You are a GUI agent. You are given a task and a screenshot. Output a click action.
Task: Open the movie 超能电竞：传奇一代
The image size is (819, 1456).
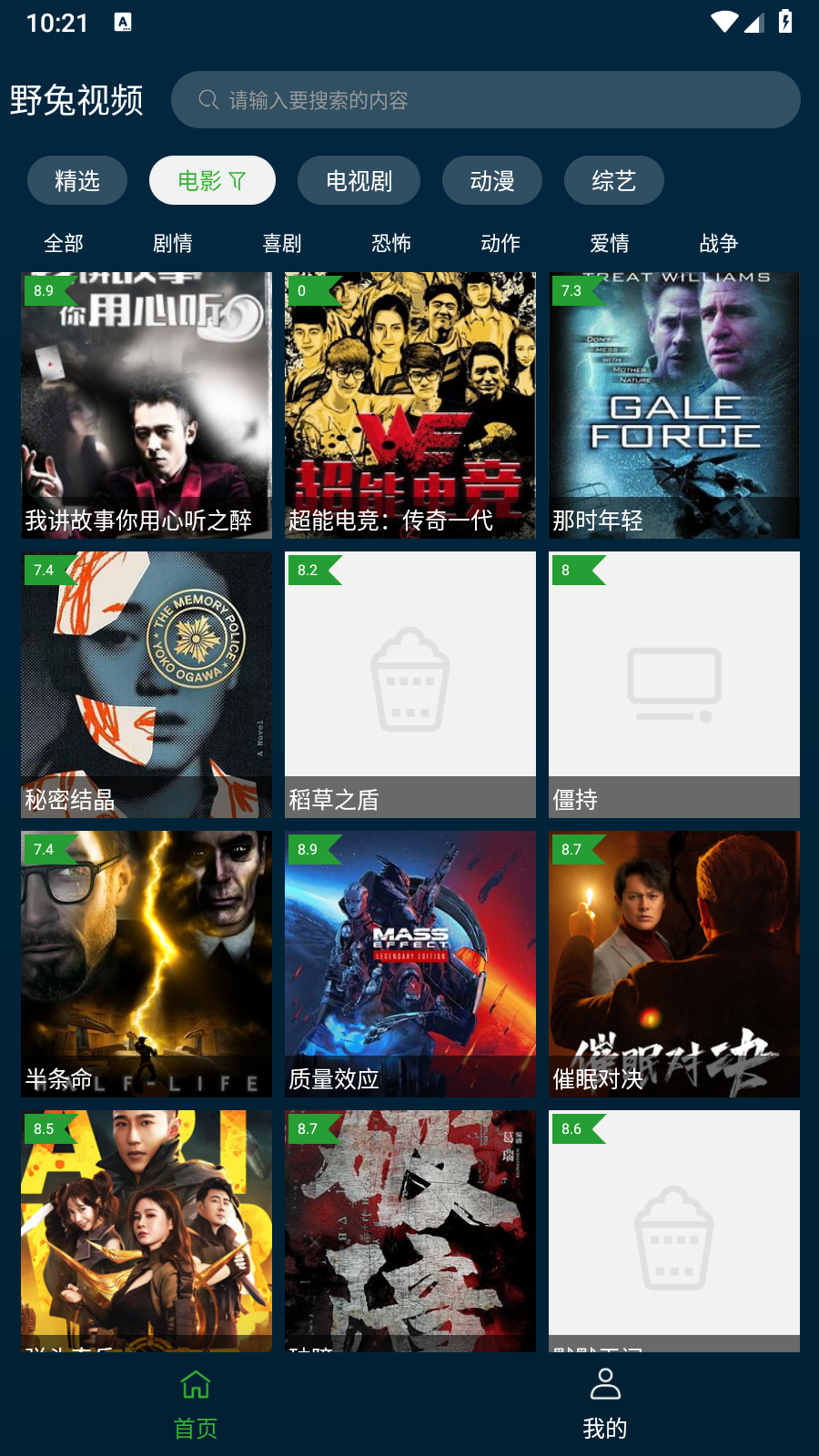(x=410, y=405)
